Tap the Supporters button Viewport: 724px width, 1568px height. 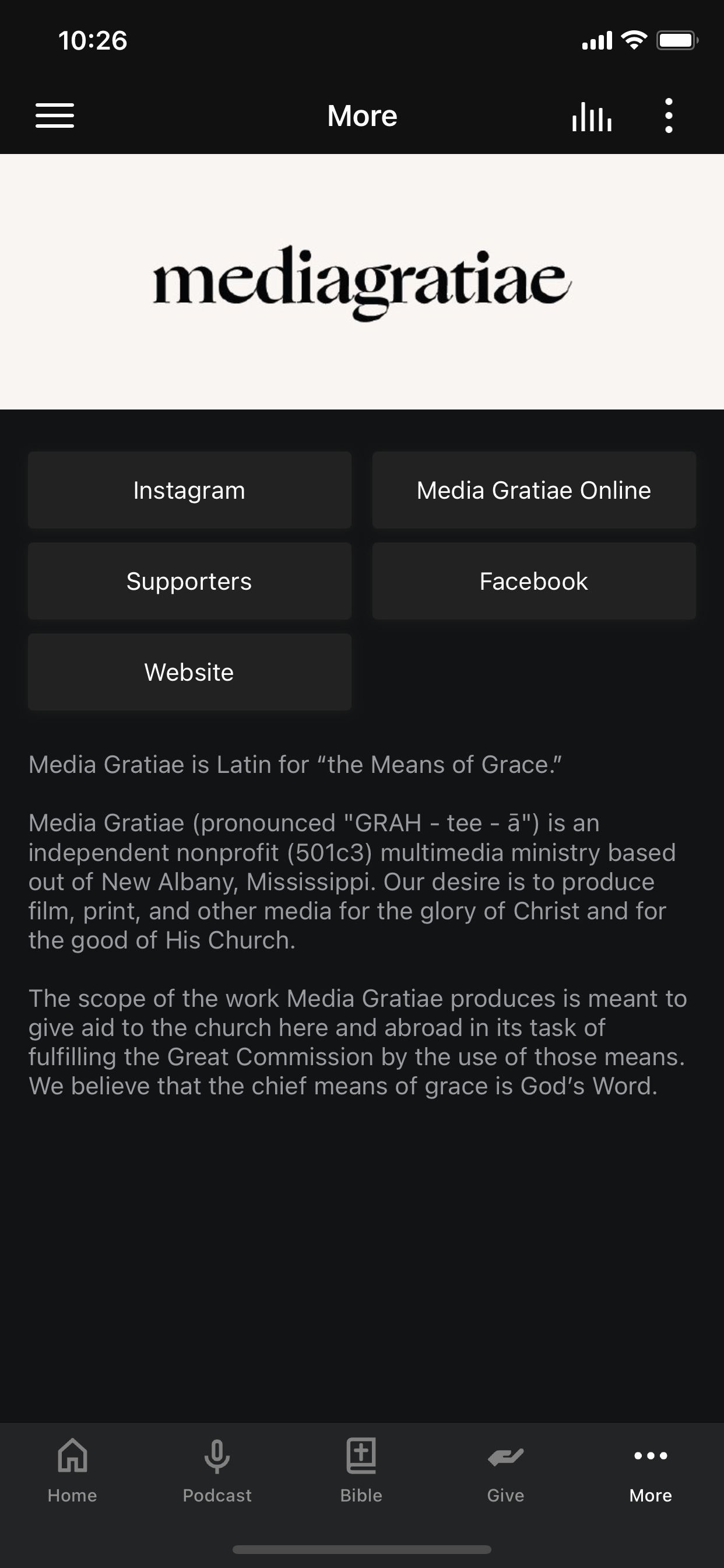(x=189, y=582)
